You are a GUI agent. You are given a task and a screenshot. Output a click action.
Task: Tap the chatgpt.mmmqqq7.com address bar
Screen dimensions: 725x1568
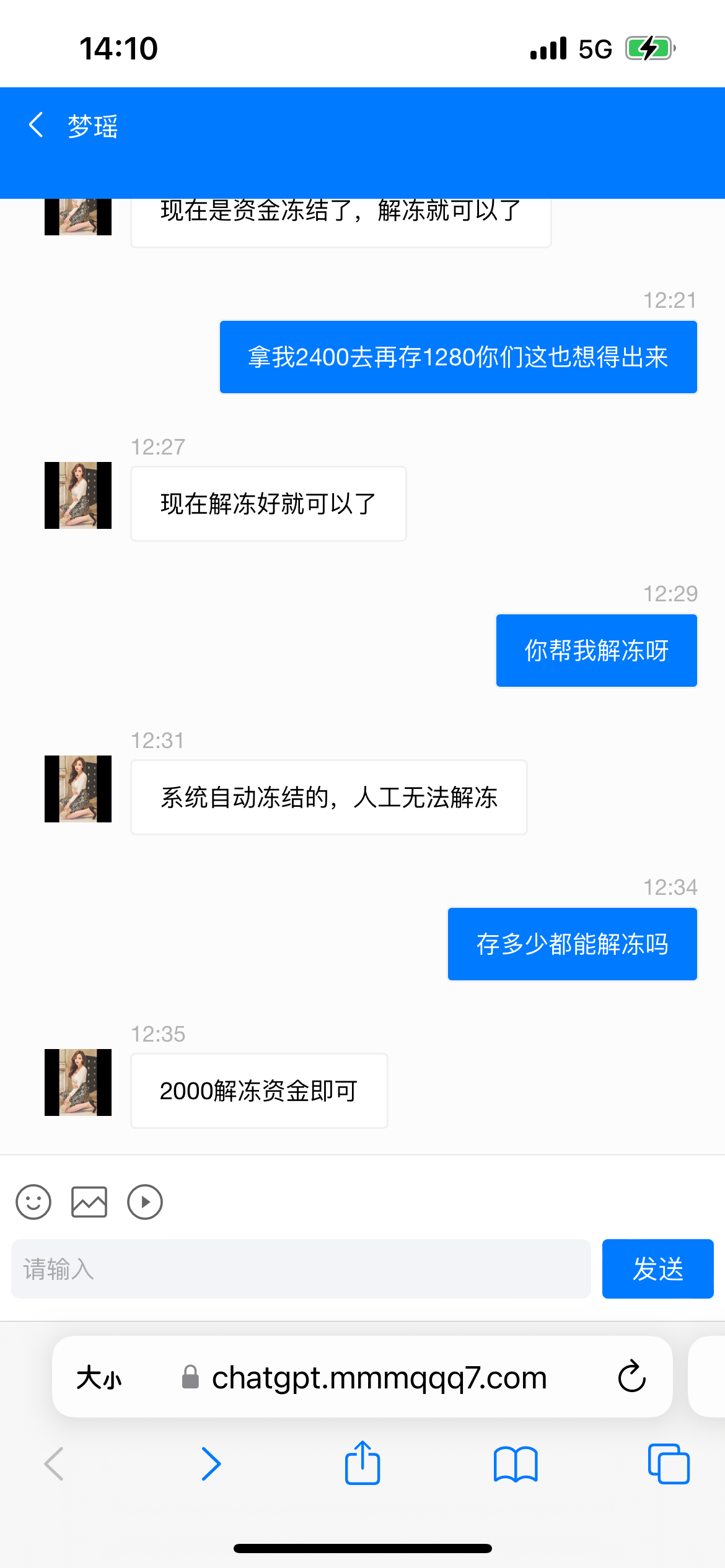(378, 1378)
